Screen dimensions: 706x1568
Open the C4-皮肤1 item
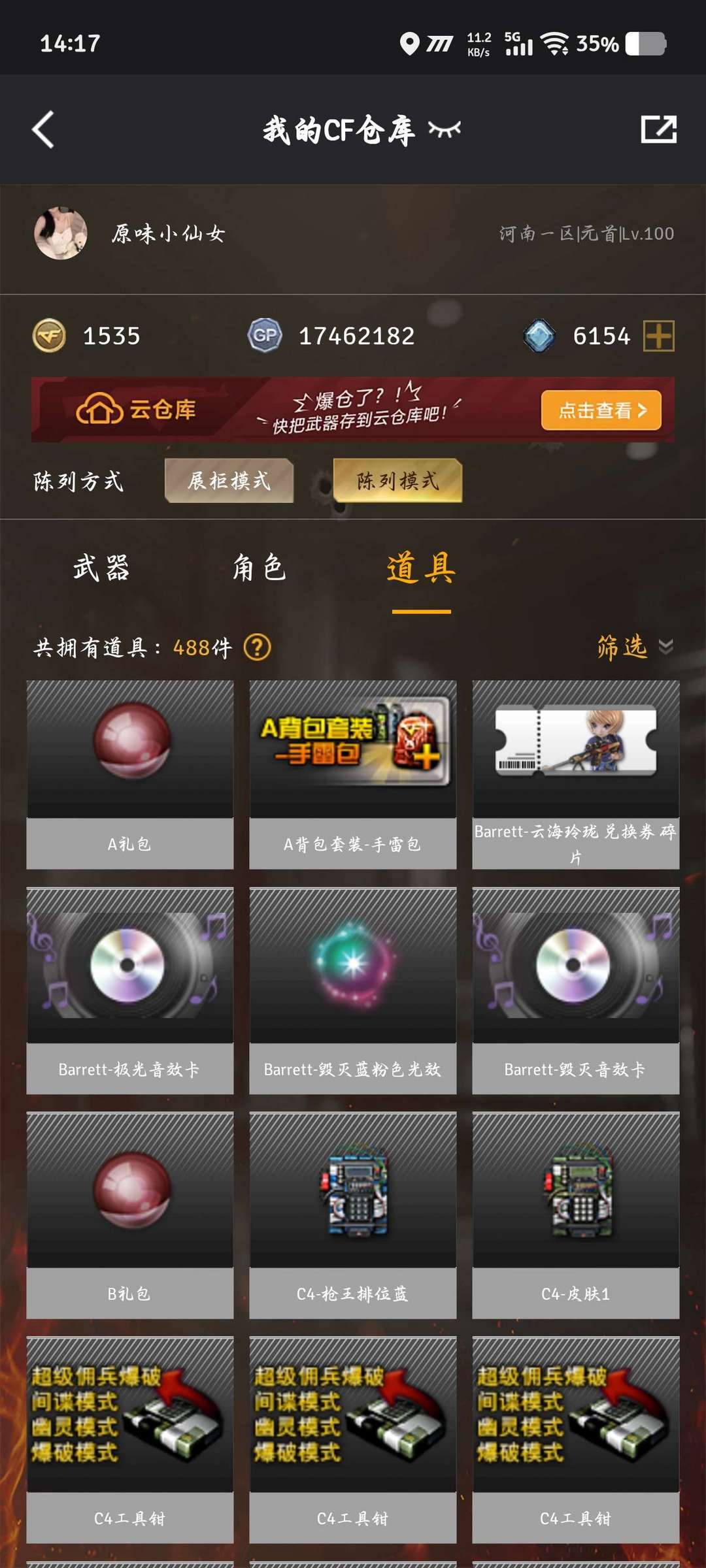576,1215
